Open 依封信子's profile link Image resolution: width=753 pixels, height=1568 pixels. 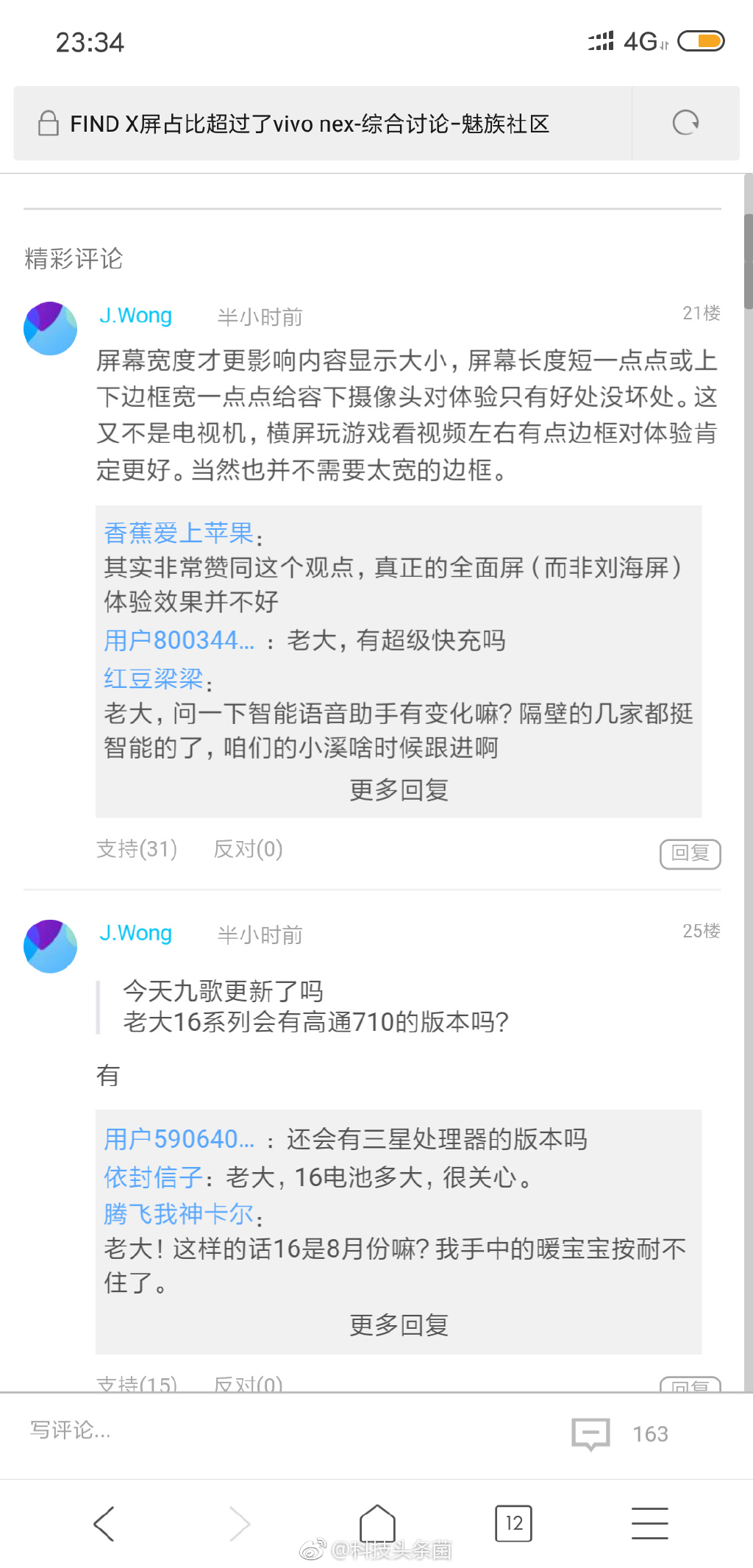pos(151,1177)
